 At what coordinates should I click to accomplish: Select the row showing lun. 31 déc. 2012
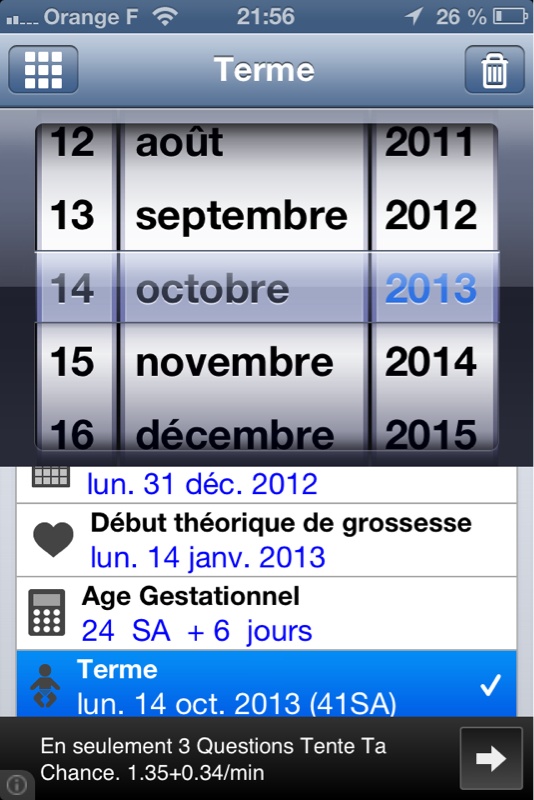(x=266, y=485)
